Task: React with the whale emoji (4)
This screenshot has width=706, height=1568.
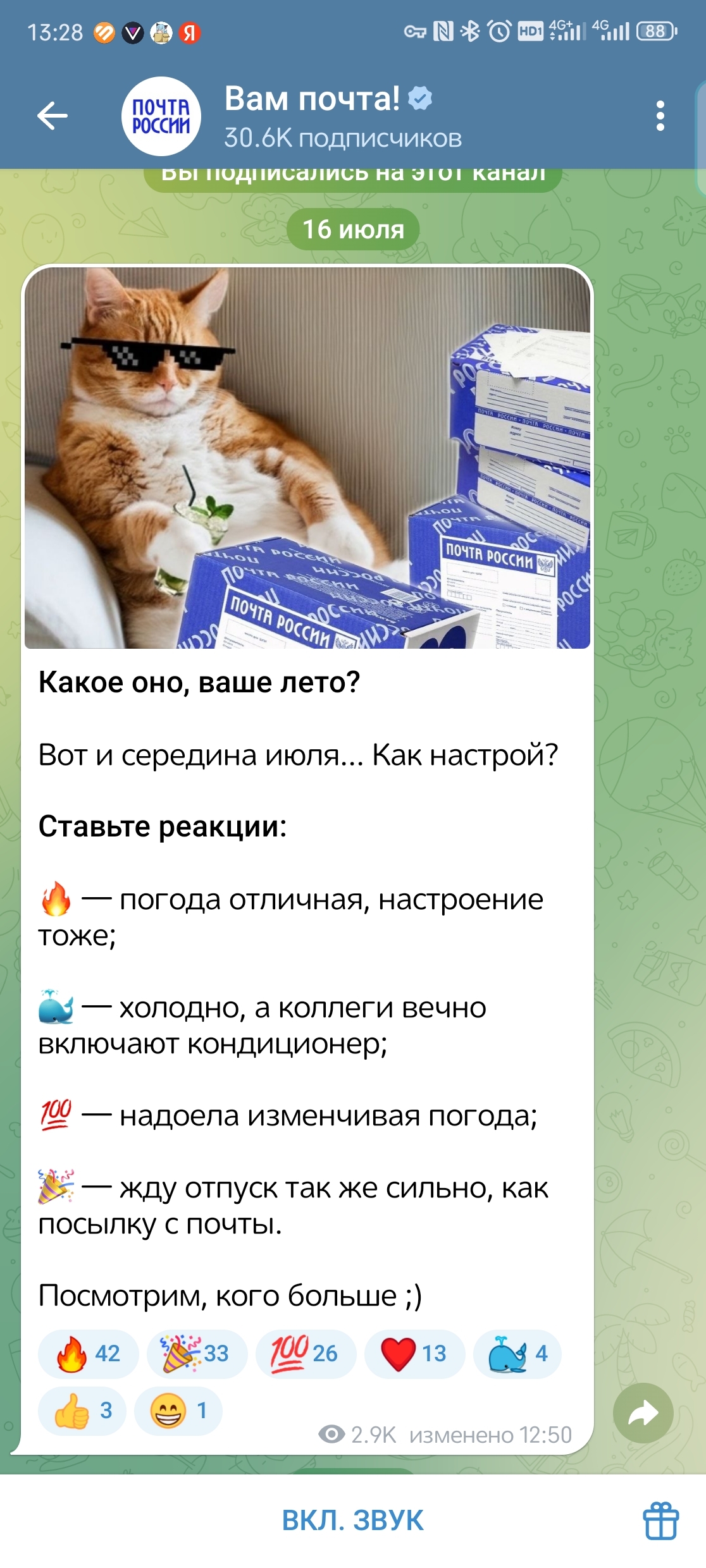Action: [517, 1354]
